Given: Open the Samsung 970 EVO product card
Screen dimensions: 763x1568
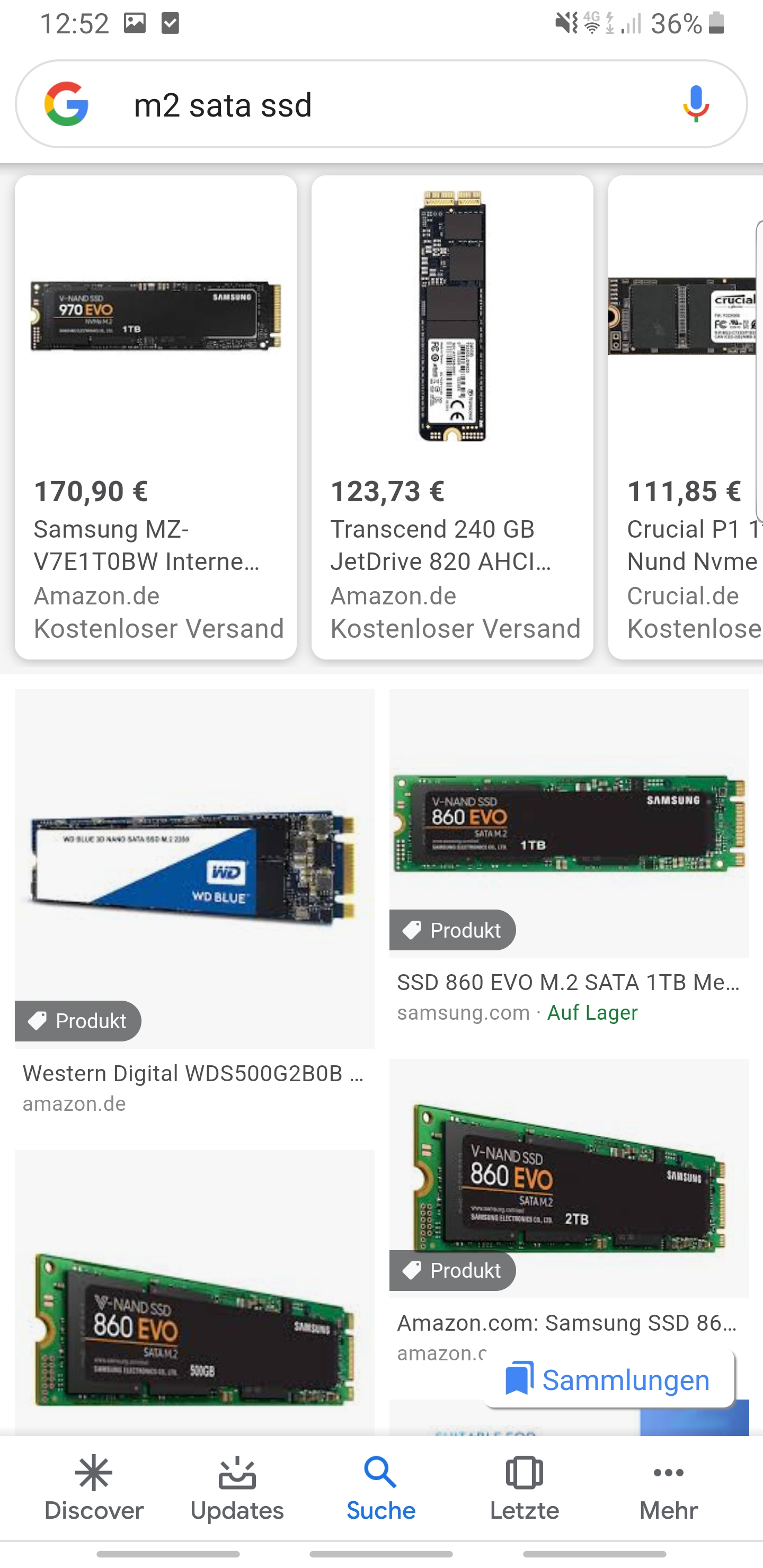Looking at the screenshot, I should tap(155, 417).
